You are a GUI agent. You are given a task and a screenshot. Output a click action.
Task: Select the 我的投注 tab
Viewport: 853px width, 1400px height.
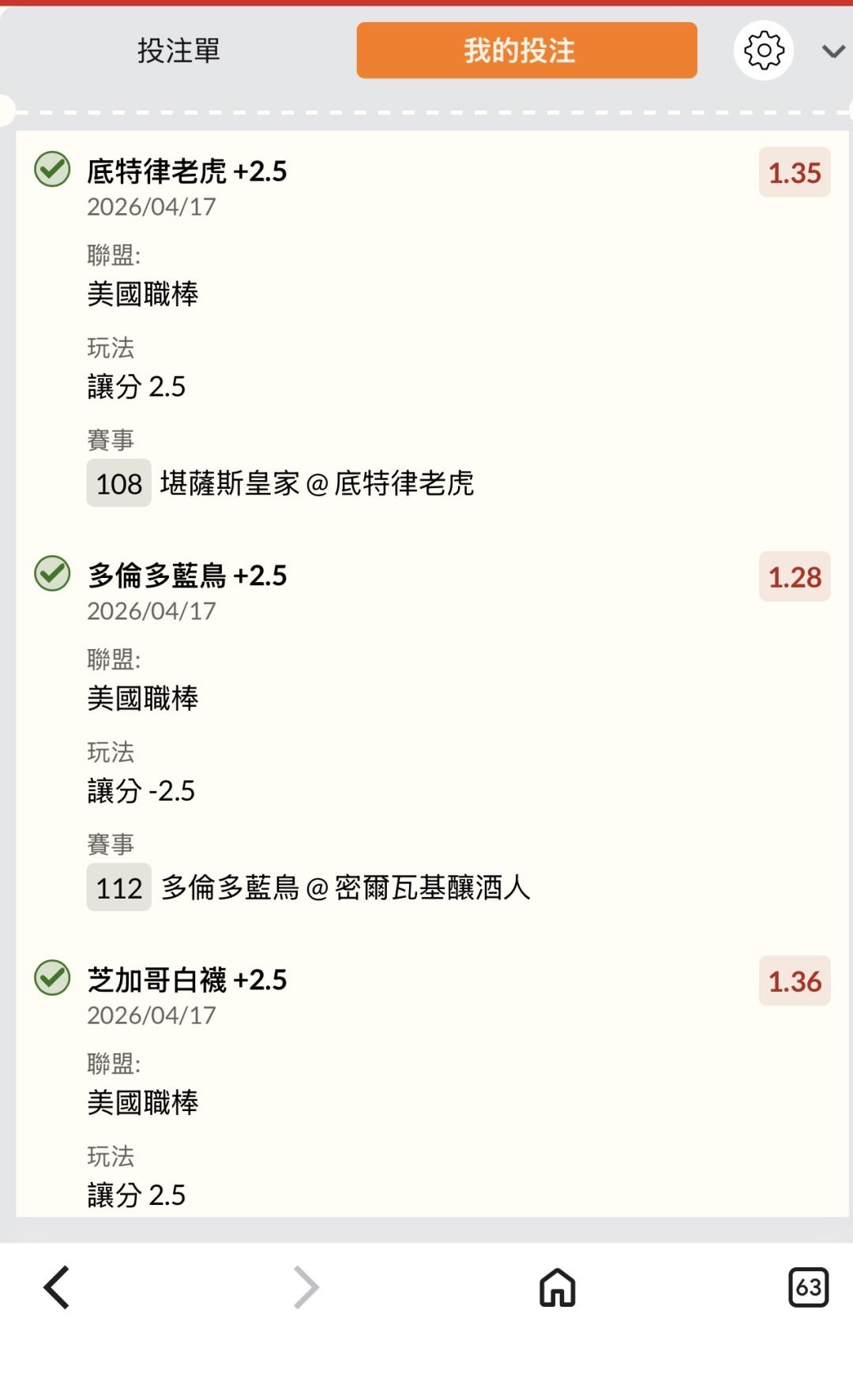[x=526, y=51]
